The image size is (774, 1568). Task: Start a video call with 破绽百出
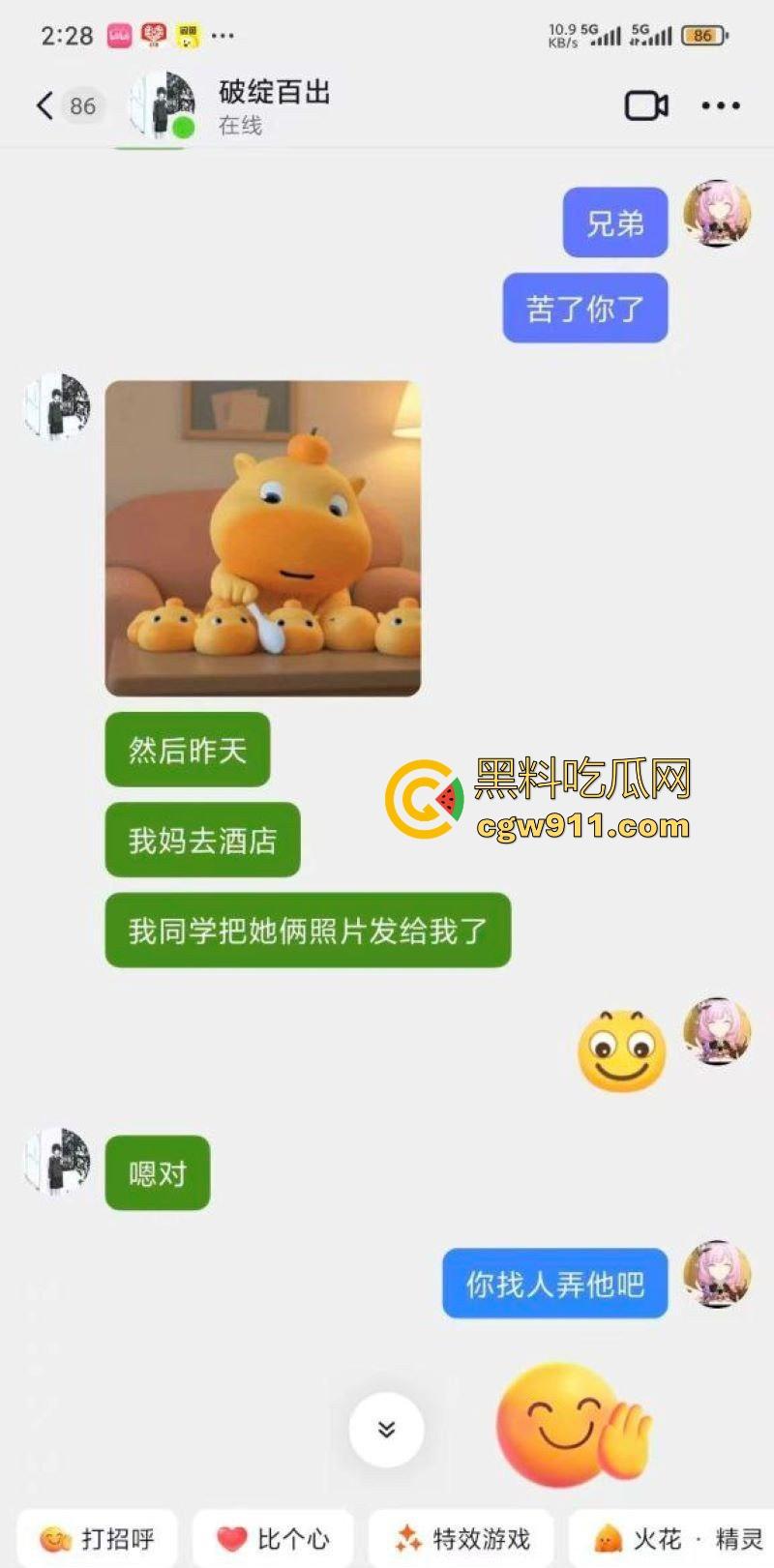pos(645,105)
